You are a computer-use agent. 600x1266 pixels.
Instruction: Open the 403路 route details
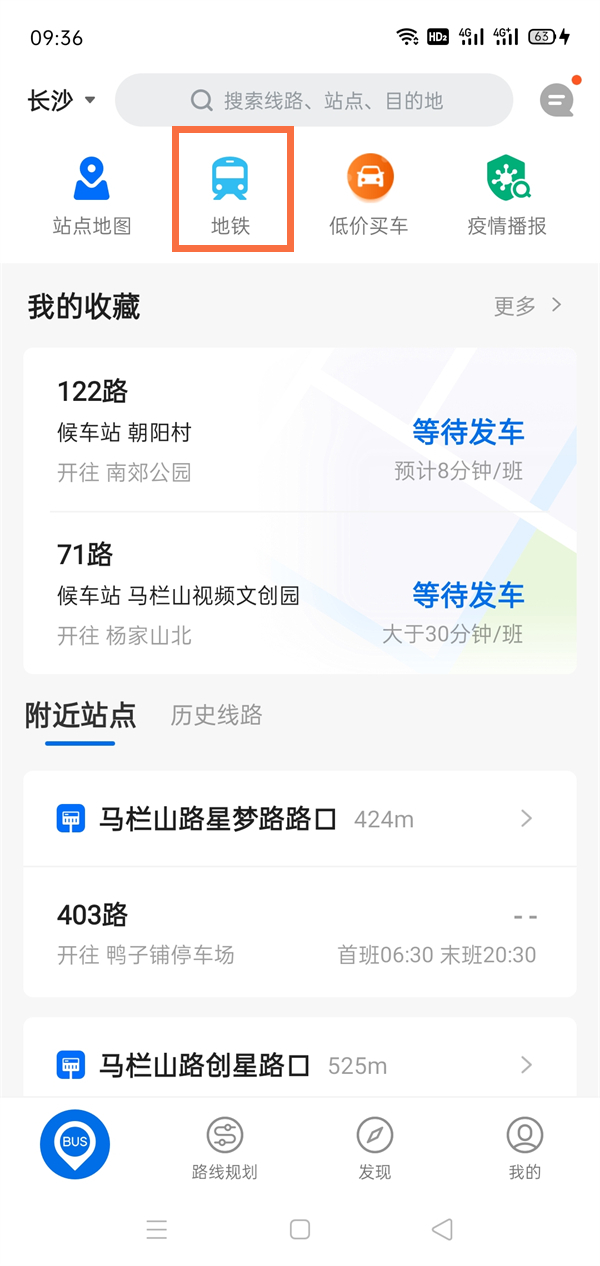[299, 933]
